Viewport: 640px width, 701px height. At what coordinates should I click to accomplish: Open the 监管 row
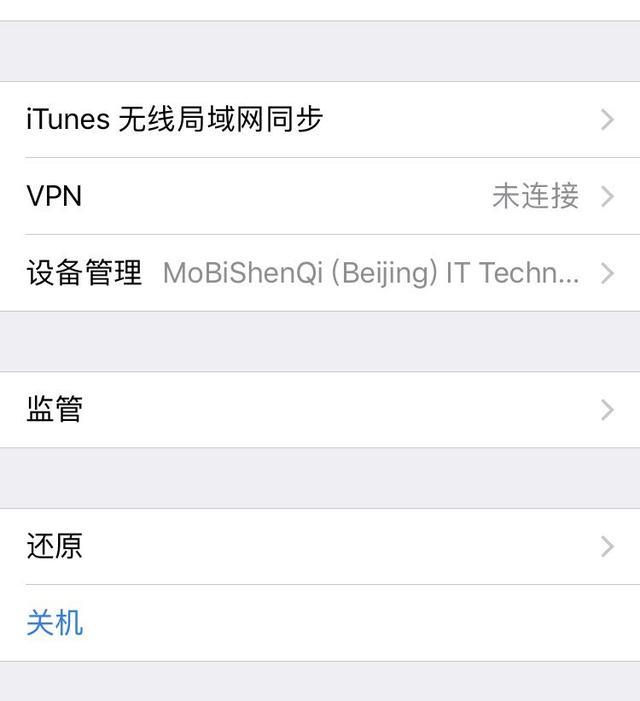[320, 409]
